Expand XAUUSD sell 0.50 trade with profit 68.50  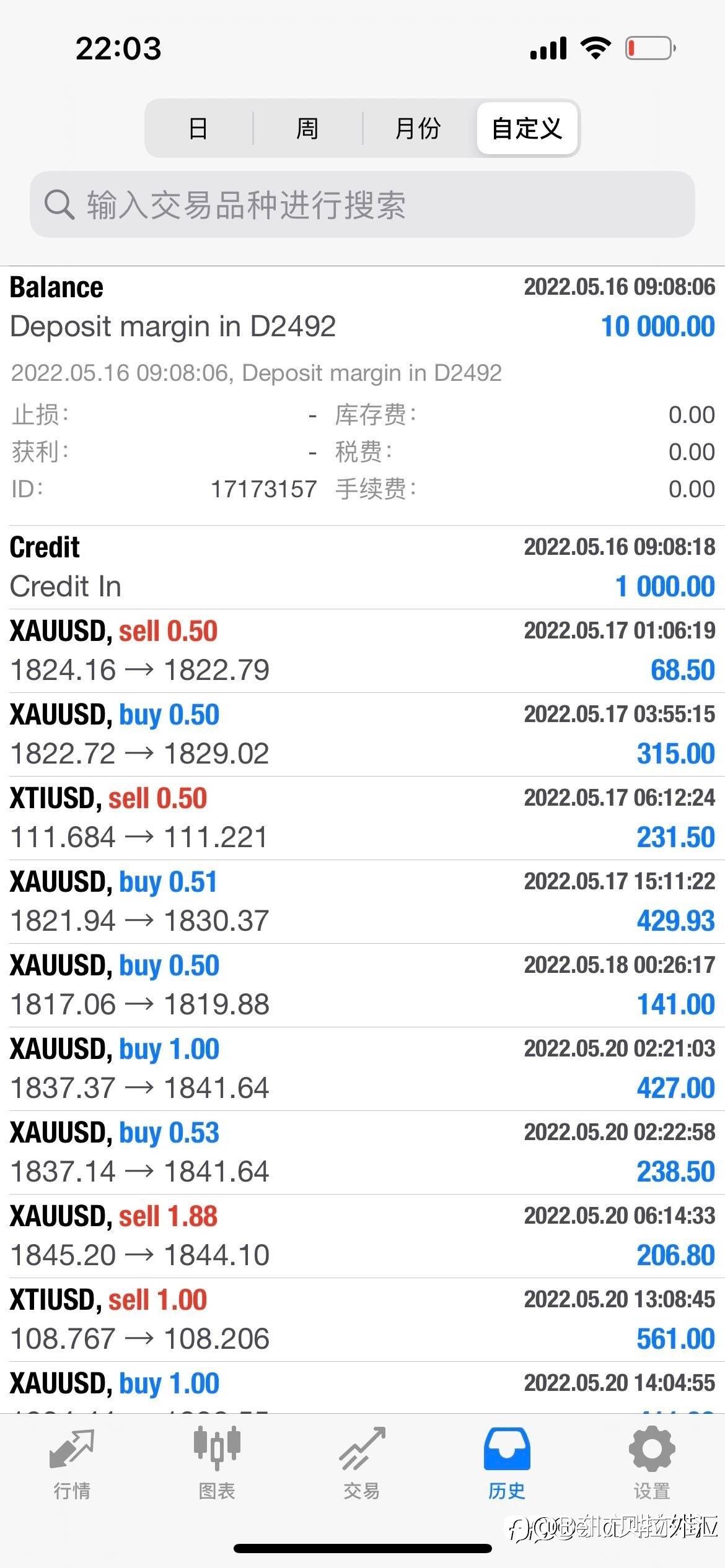point(362,651)
